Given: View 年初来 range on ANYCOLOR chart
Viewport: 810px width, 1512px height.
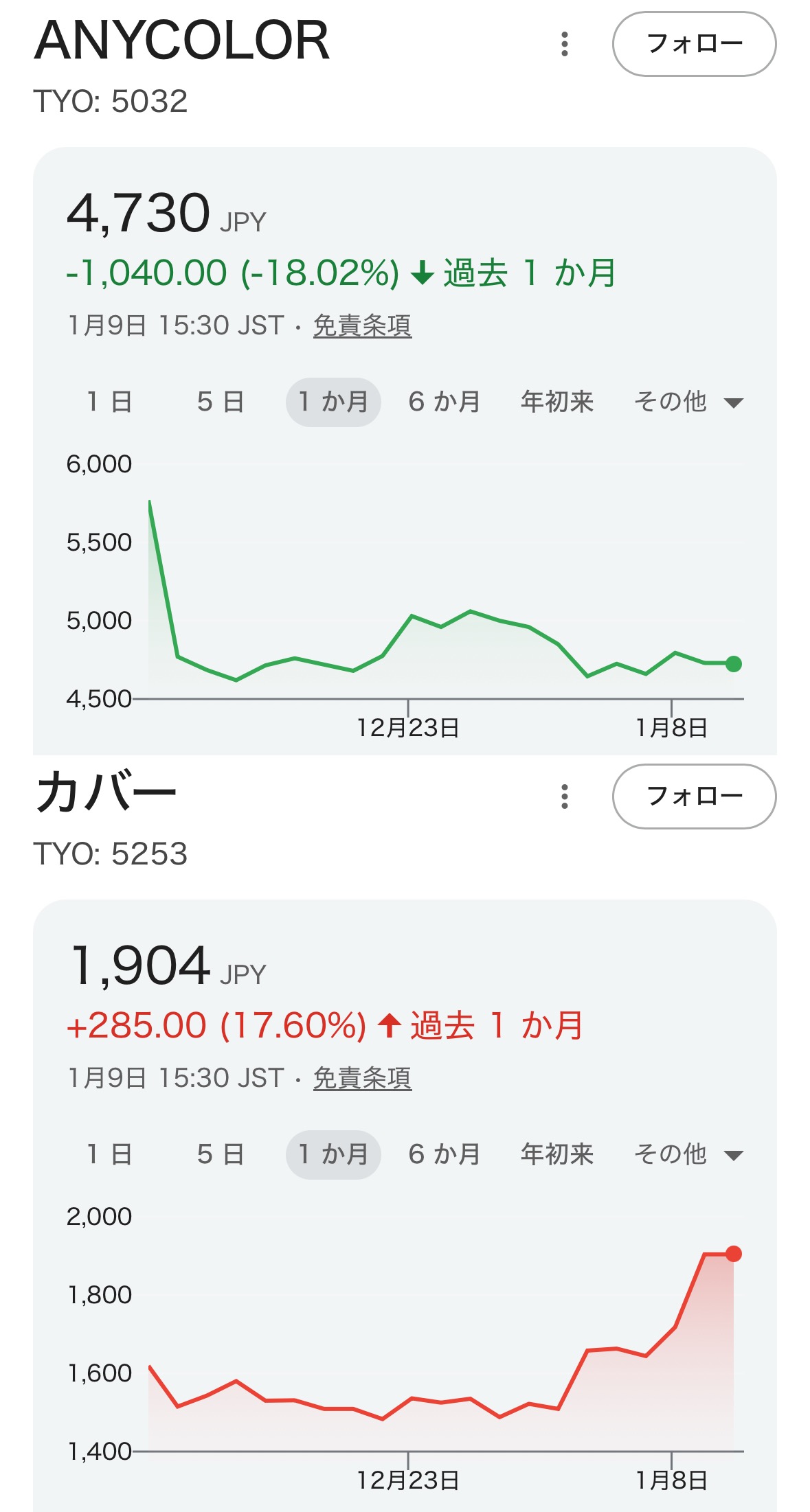Looking at the screenshot, I should [x=556, y=402].
